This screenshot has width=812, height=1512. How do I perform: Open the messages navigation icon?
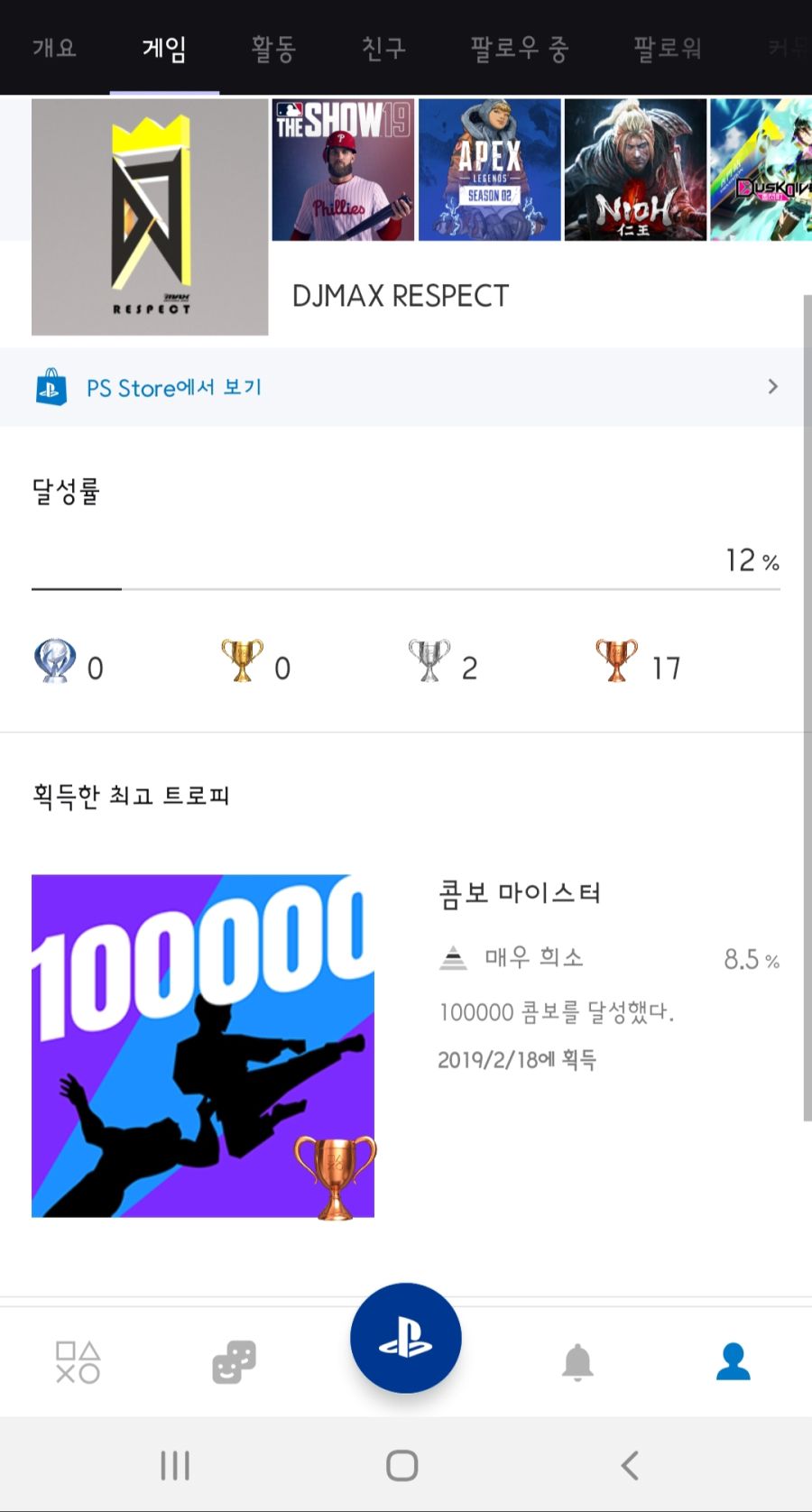point(233,1362)
